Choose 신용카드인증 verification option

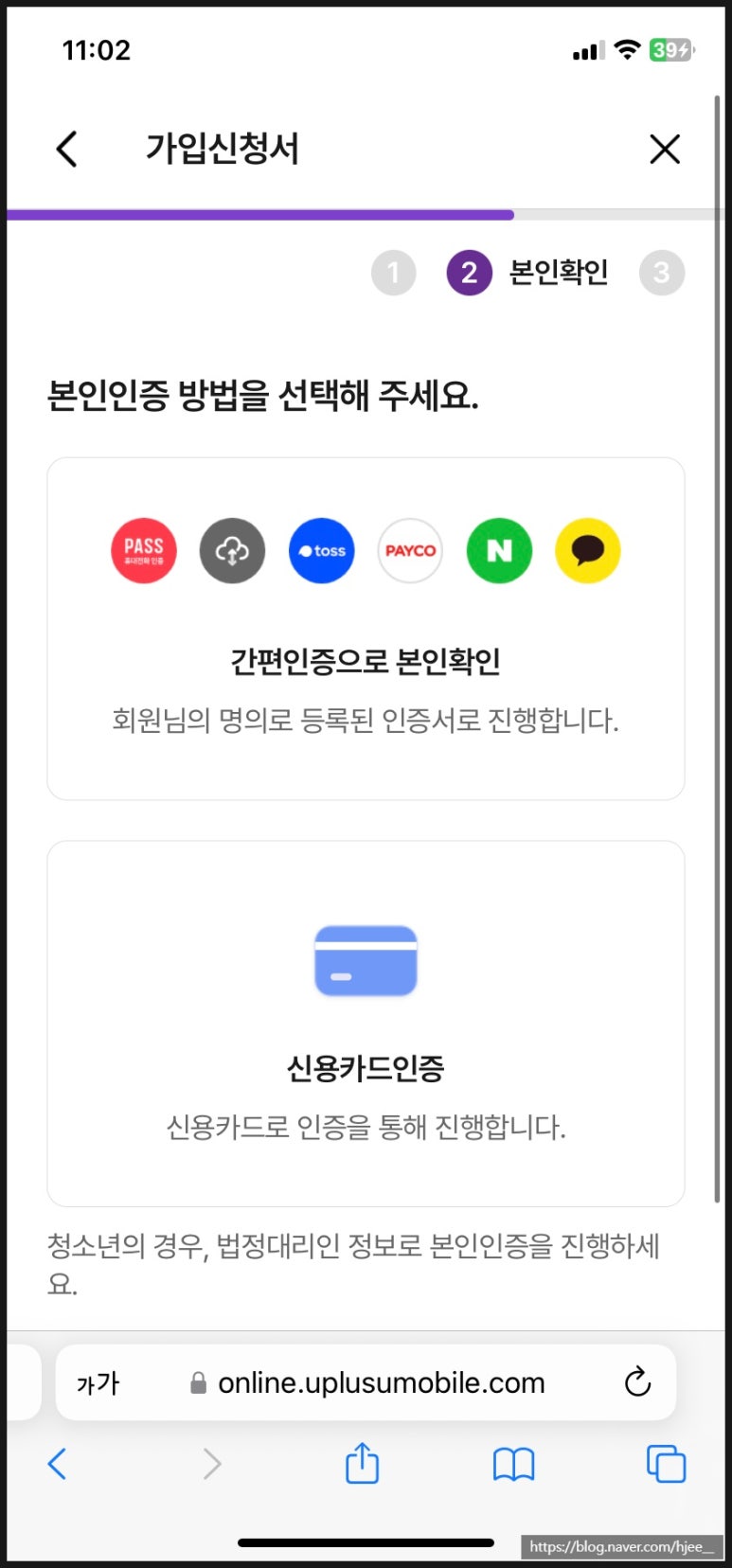pos(366,1024)
